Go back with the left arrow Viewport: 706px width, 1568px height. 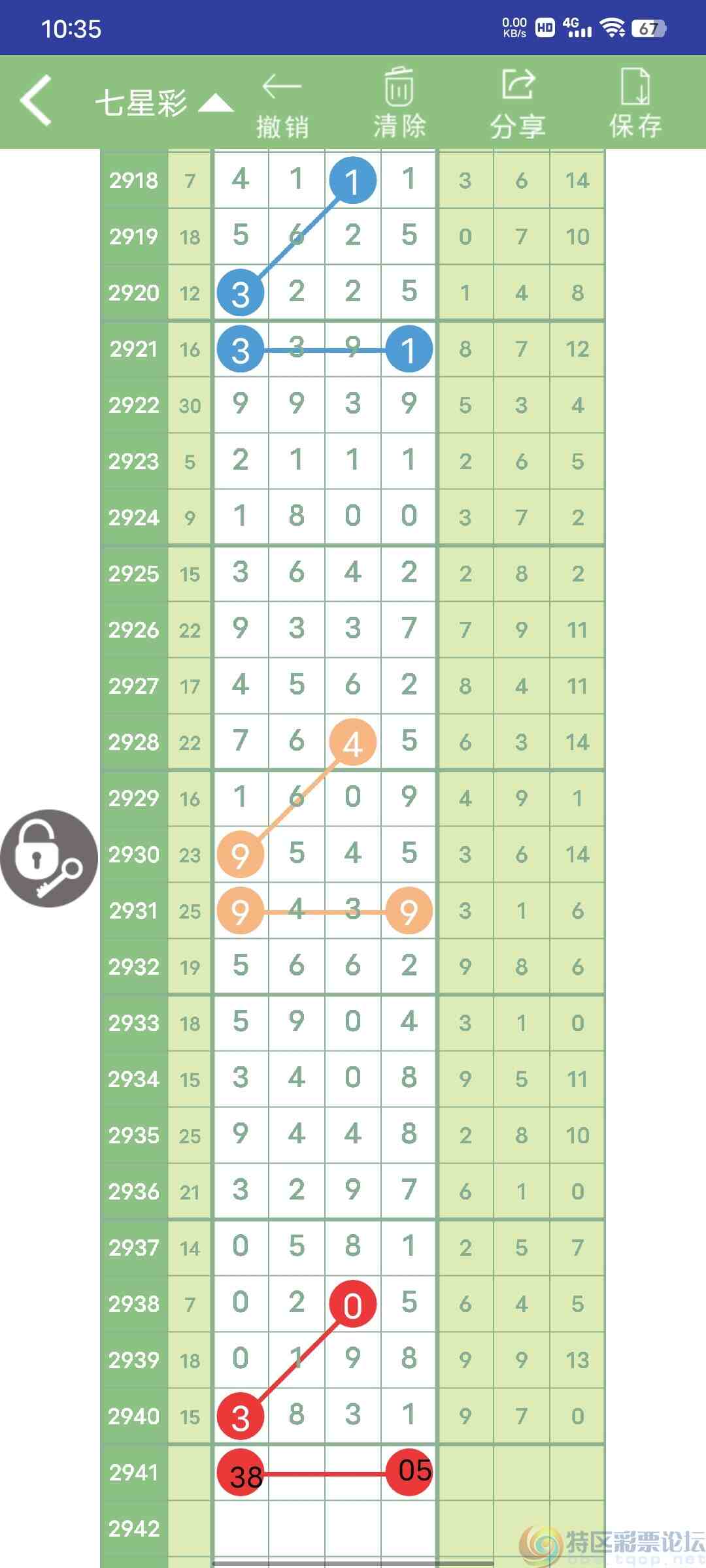36,101
